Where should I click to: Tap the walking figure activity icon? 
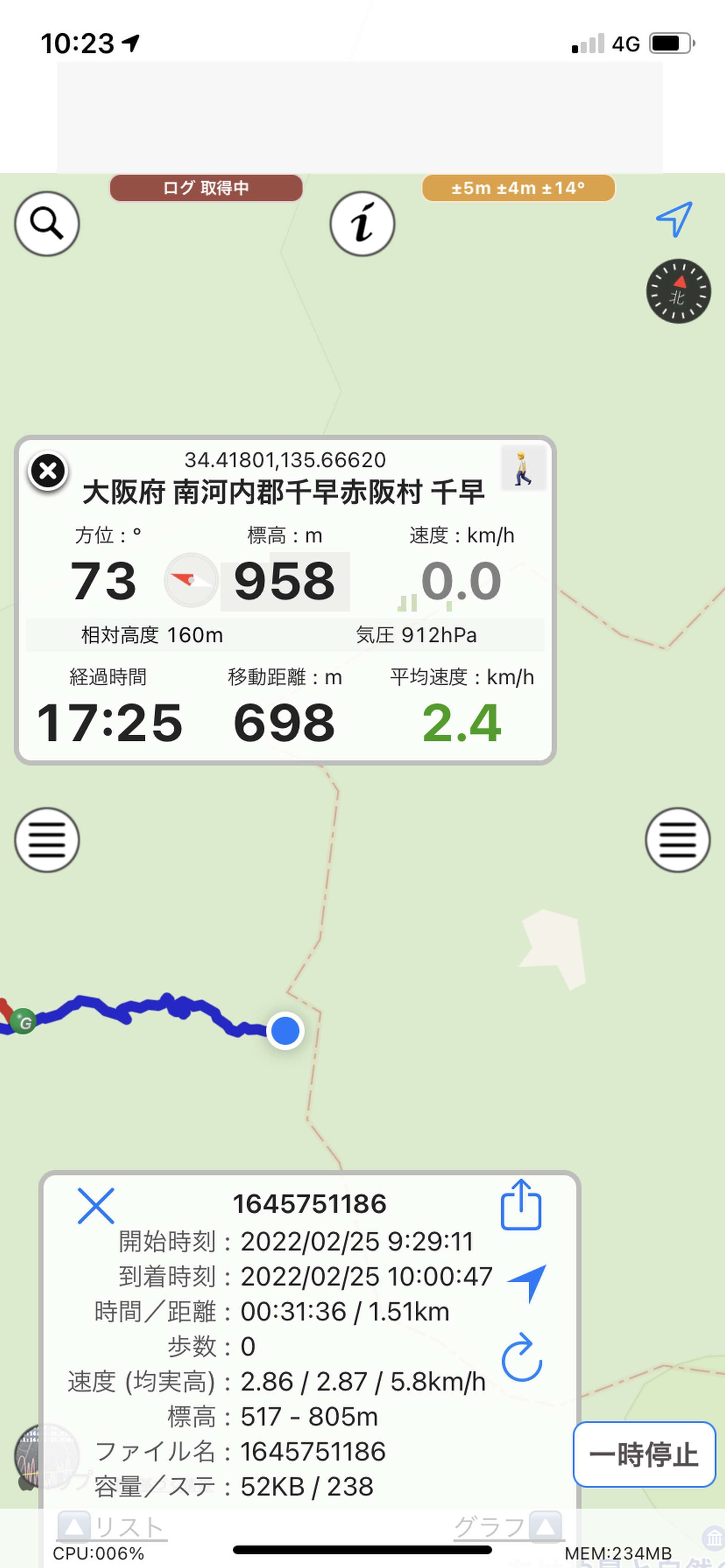tap(523, 468)
